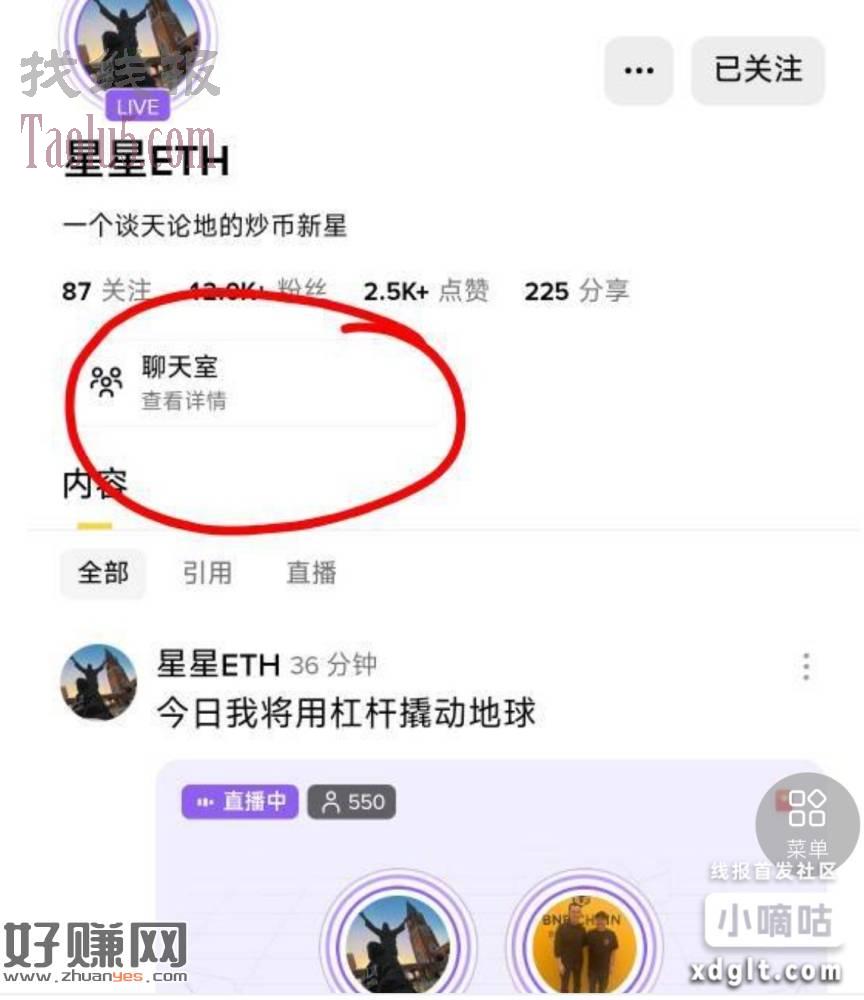Tap 星星ETH's avatar beside the post

[99, 682]
